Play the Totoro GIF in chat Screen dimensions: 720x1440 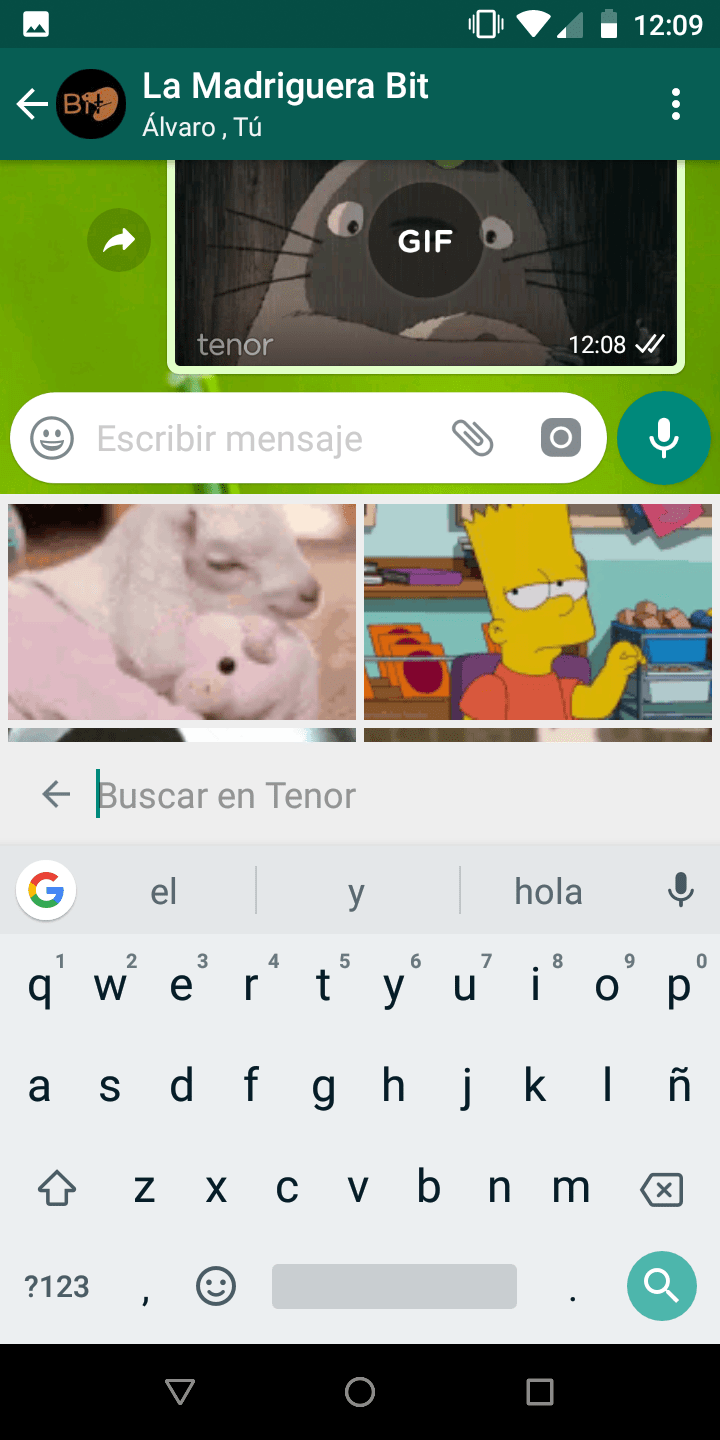pos(425,241)
